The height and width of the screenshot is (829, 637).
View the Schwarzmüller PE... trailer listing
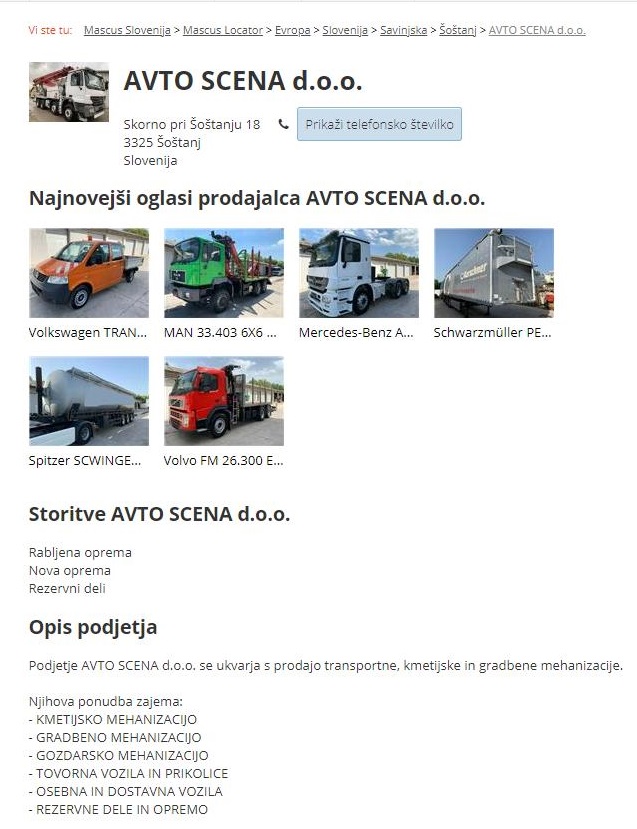(494, 273)
